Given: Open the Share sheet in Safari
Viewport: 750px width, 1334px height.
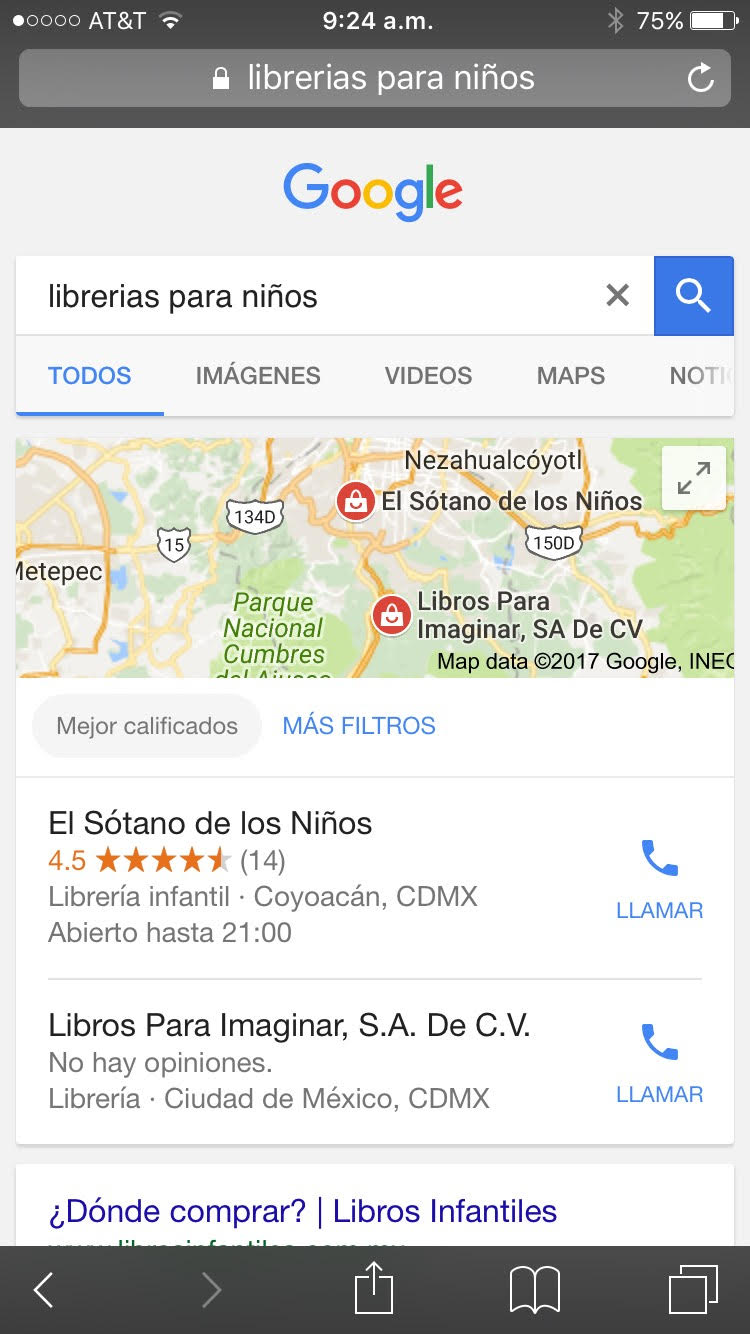Looking at the screenshot, I should 373,1290.
